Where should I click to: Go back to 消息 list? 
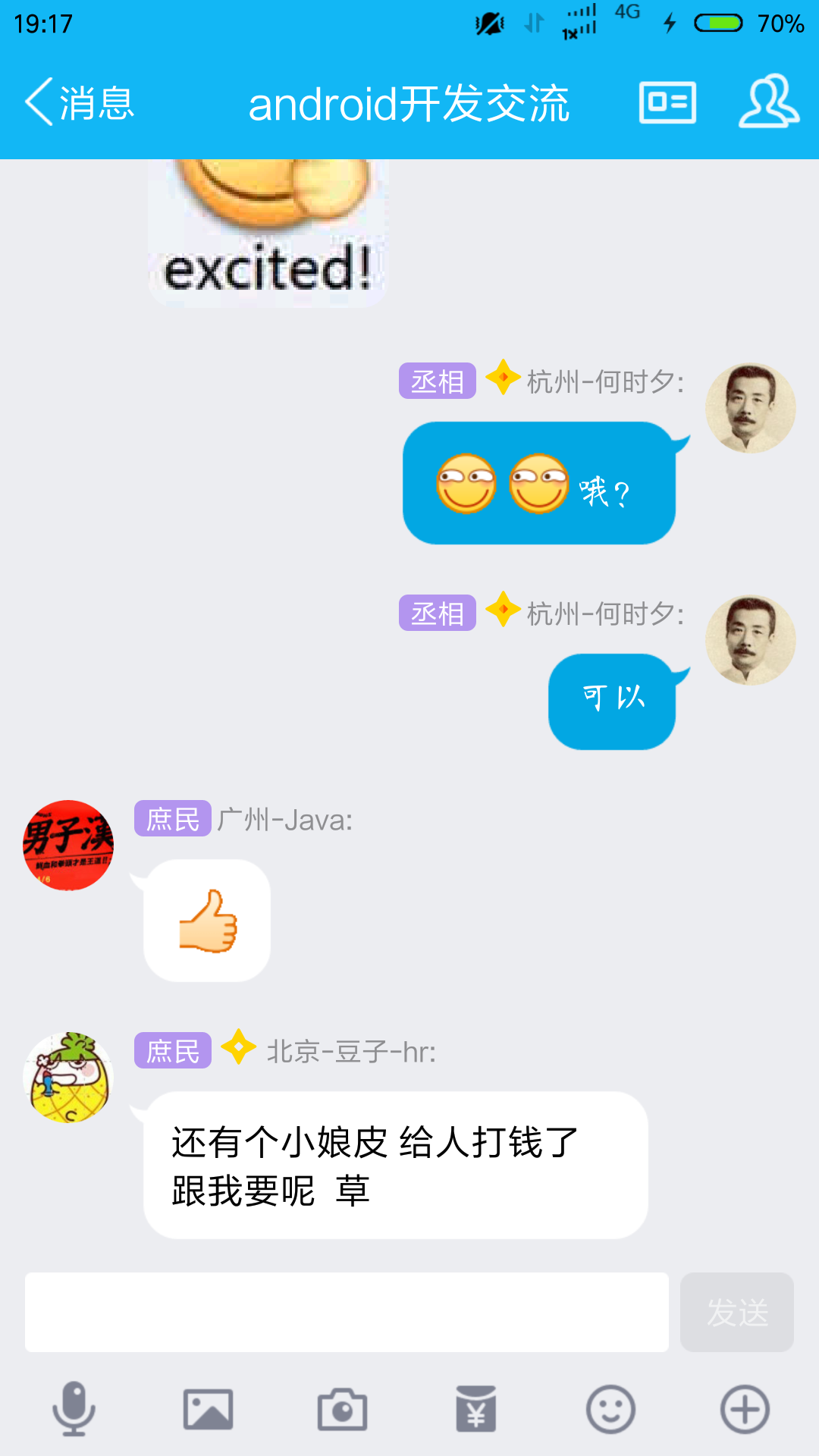pos(80,102)
